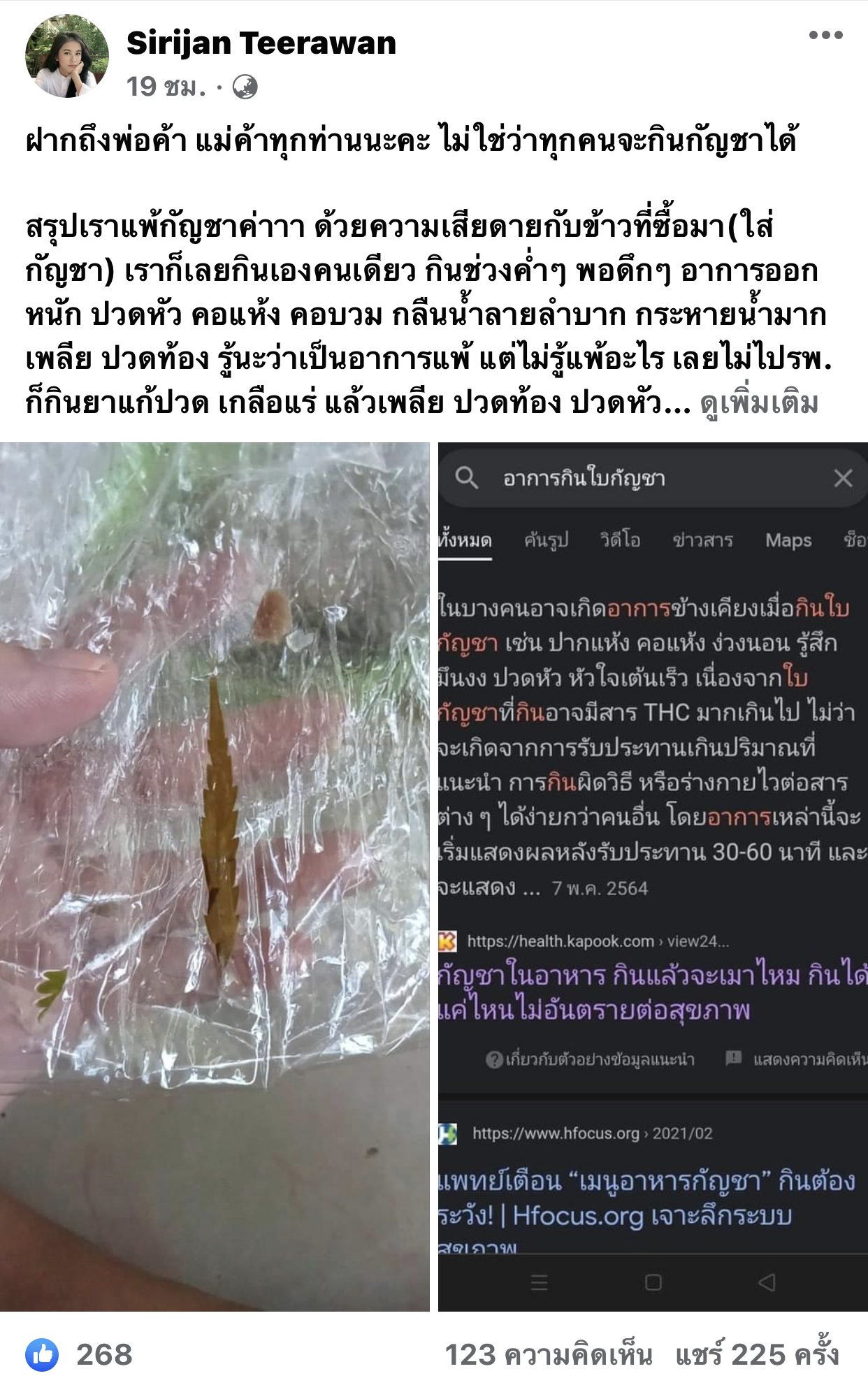View the แชร์ 225 ครั้ง shares list
The height and width of the screenshot is (1392, 868).
pos(757,1354)
